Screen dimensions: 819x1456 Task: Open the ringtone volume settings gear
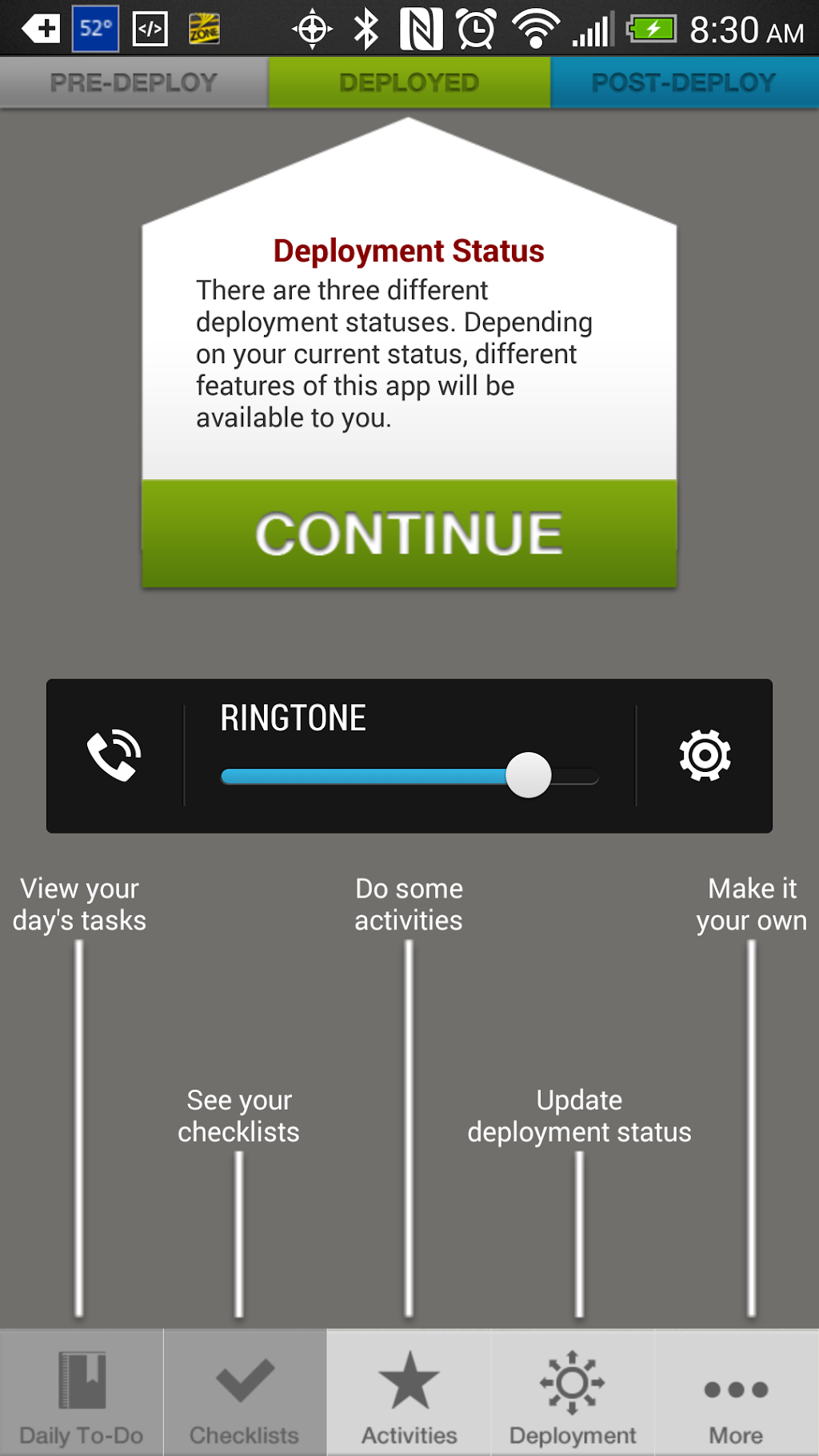tap(705, 755)
